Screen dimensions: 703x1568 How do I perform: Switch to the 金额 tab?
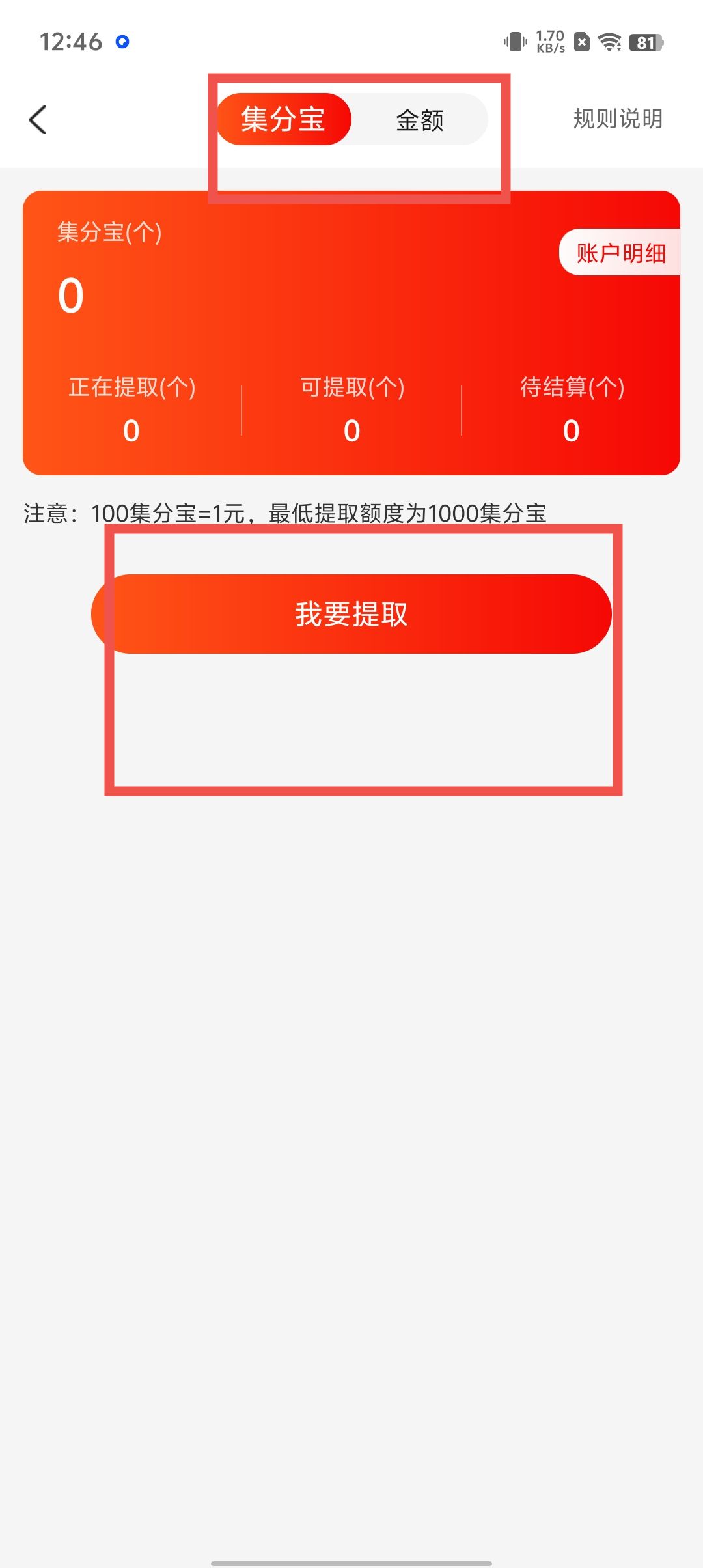(420, 120)
